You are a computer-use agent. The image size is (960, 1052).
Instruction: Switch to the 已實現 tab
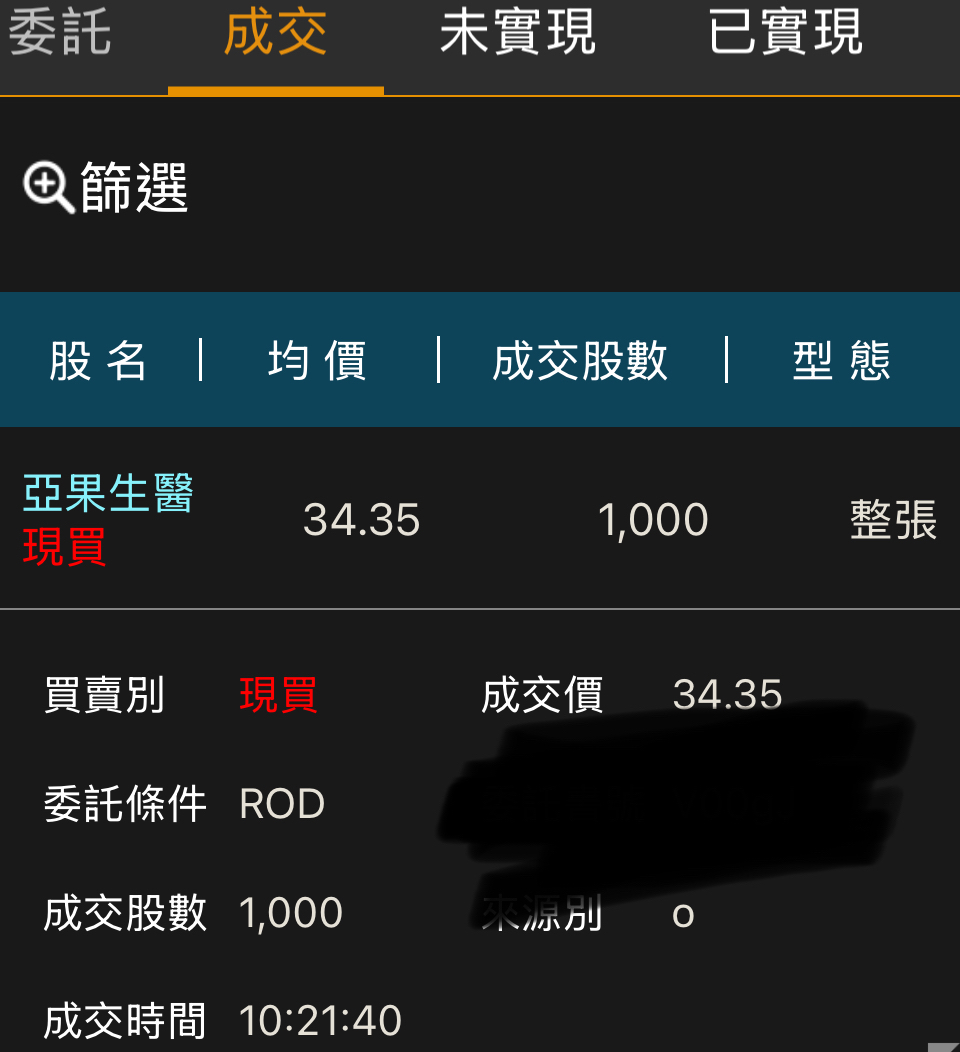coord(785,35)
